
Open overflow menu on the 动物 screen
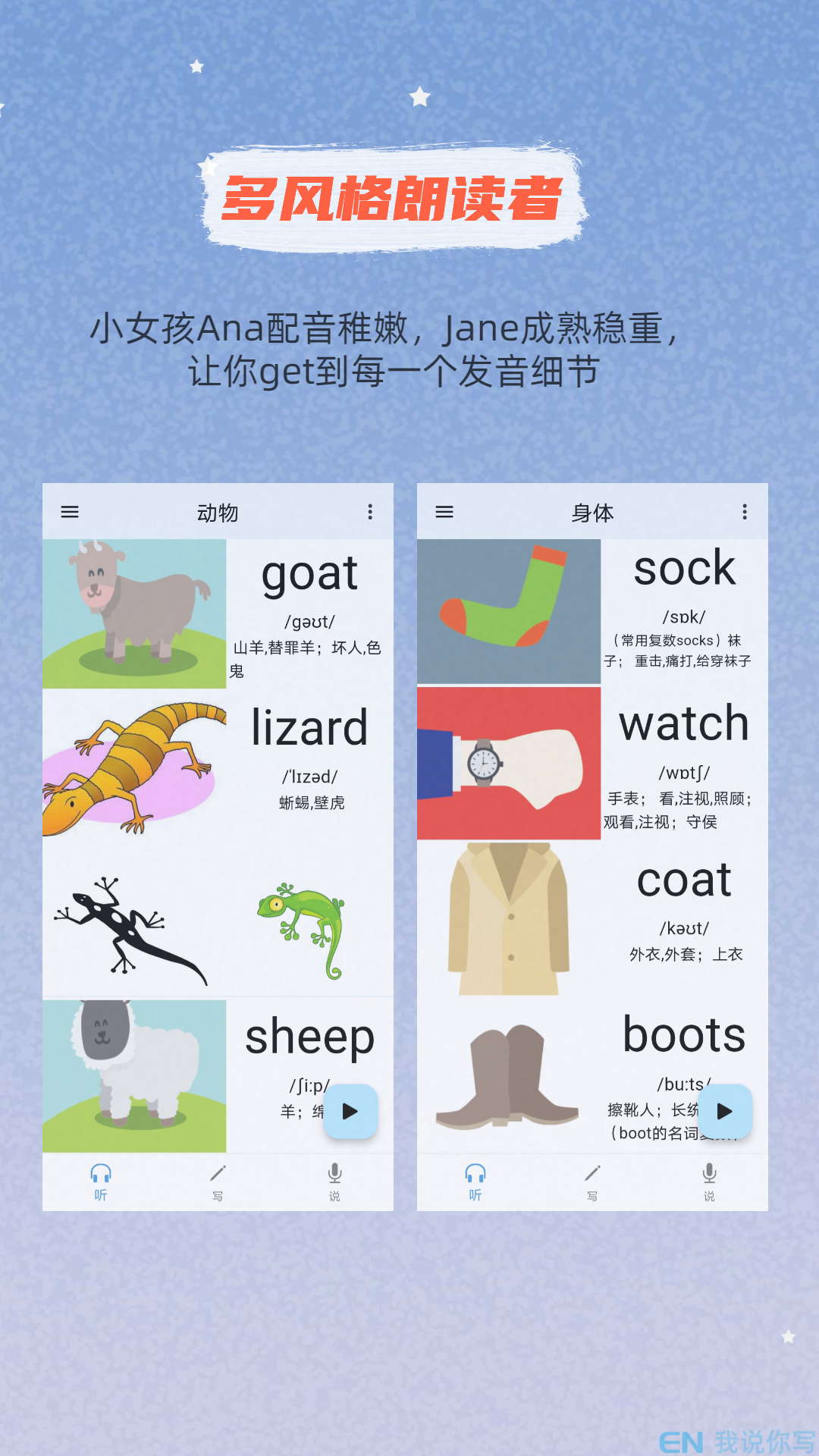point(370,512)
